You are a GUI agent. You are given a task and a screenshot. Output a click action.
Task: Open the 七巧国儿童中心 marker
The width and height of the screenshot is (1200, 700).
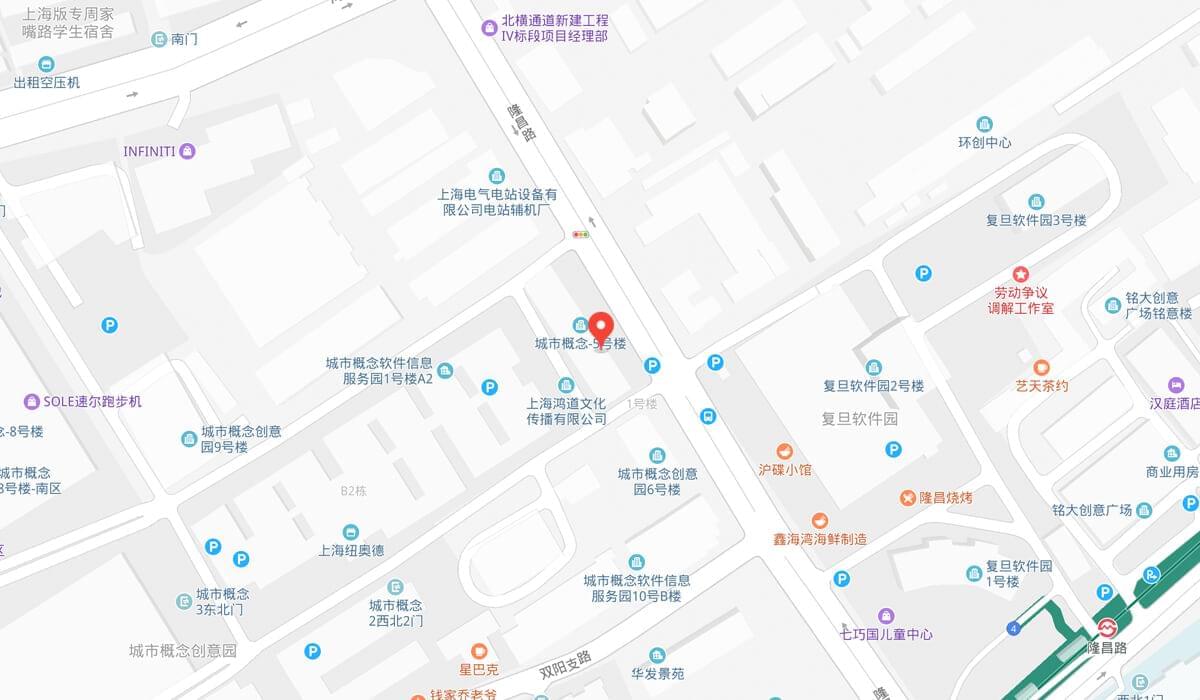(x=886, y=615)
